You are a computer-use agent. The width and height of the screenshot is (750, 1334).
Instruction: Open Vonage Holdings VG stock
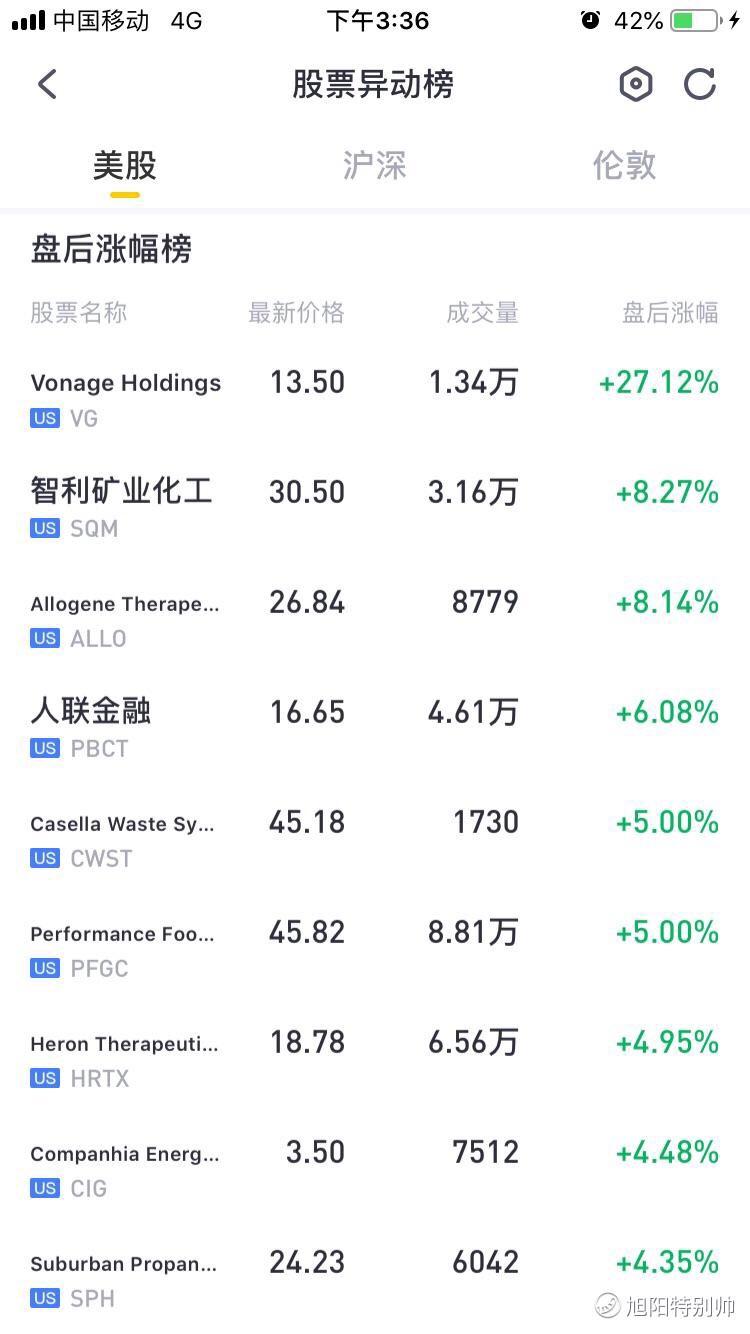point(375,398)
